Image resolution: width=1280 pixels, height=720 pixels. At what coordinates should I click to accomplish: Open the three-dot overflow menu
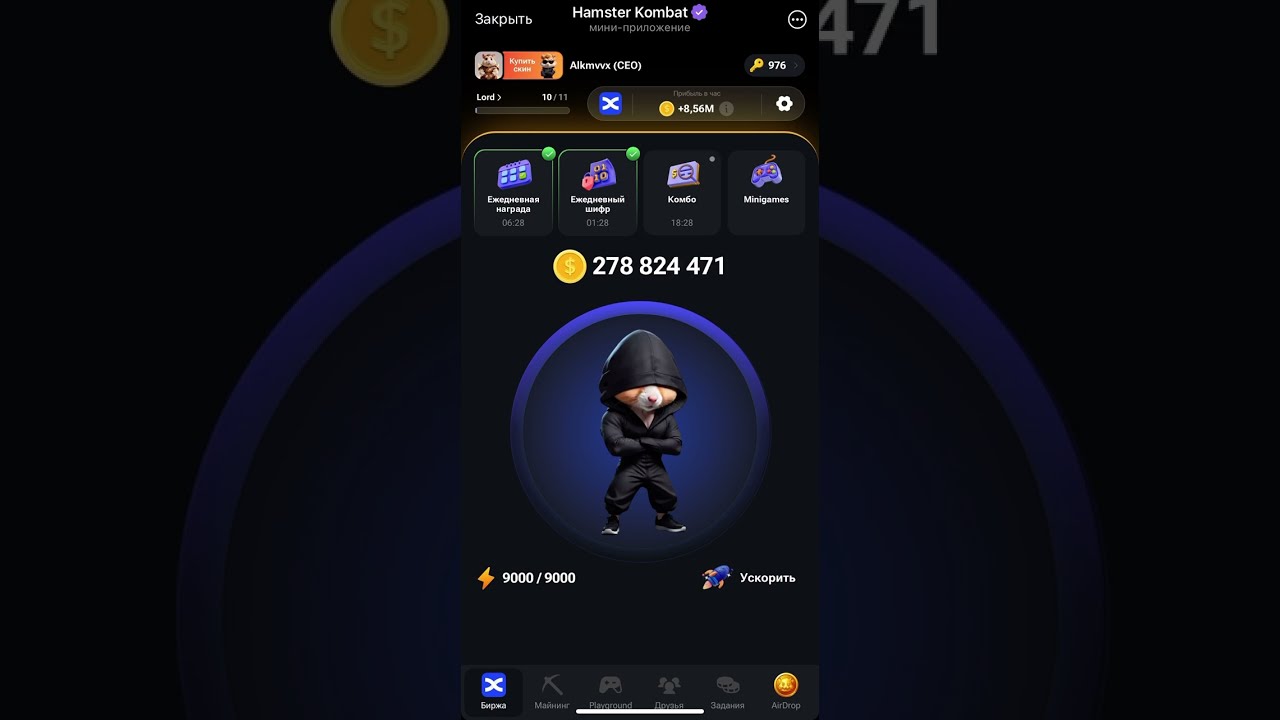click(797, 19)
